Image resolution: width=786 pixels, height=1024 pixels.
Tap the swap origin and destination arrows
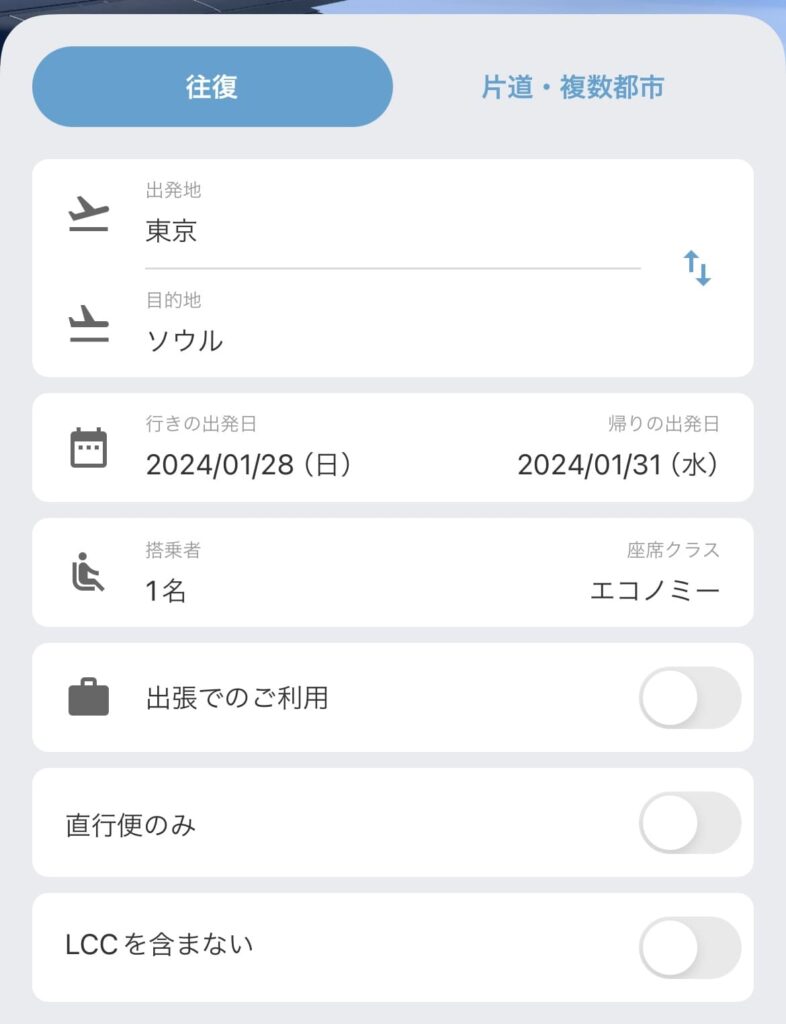(699, 267)
